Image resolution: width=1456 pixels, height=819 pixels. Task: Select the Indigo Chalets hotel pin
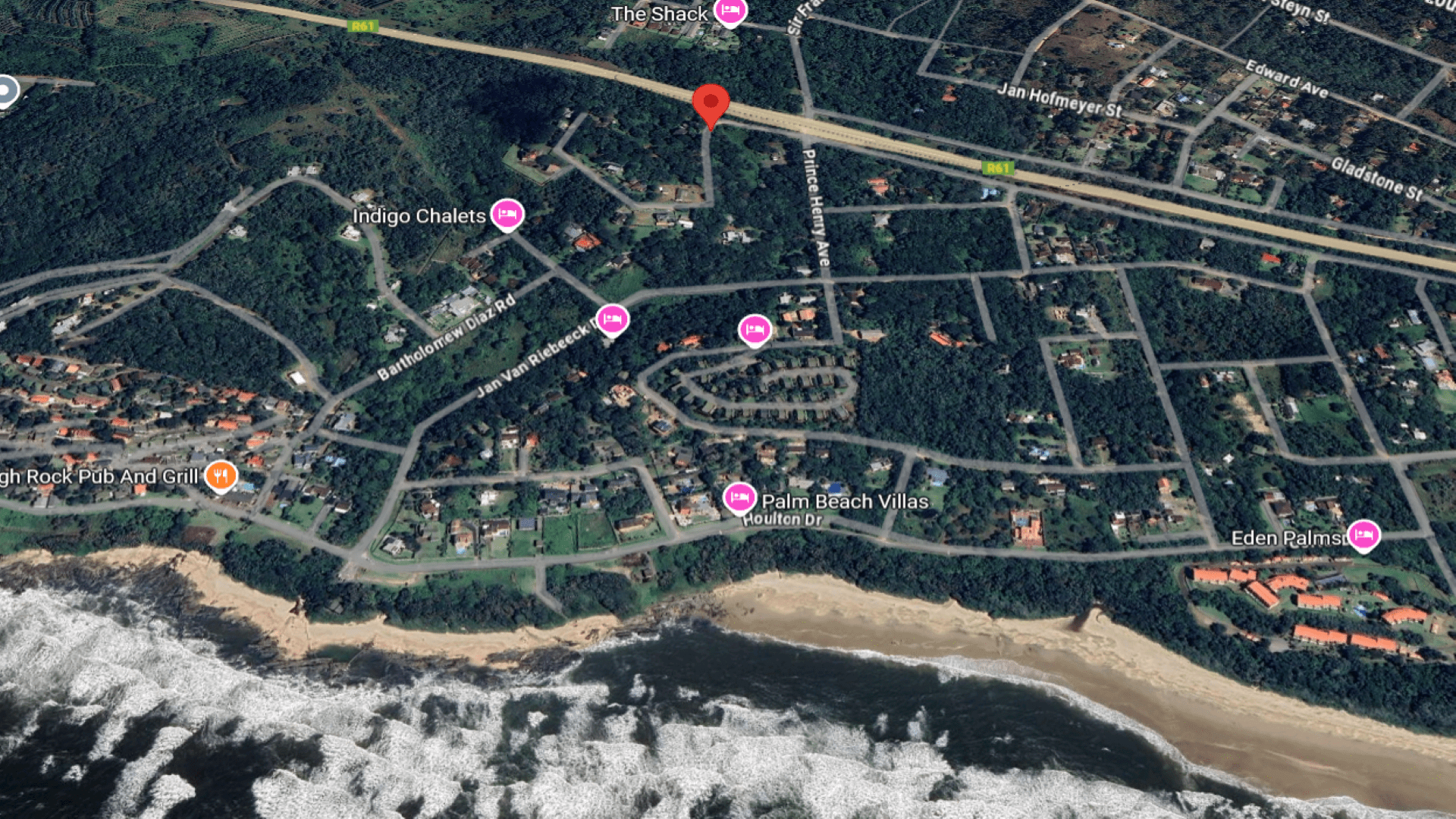click(x=507, y=215)
